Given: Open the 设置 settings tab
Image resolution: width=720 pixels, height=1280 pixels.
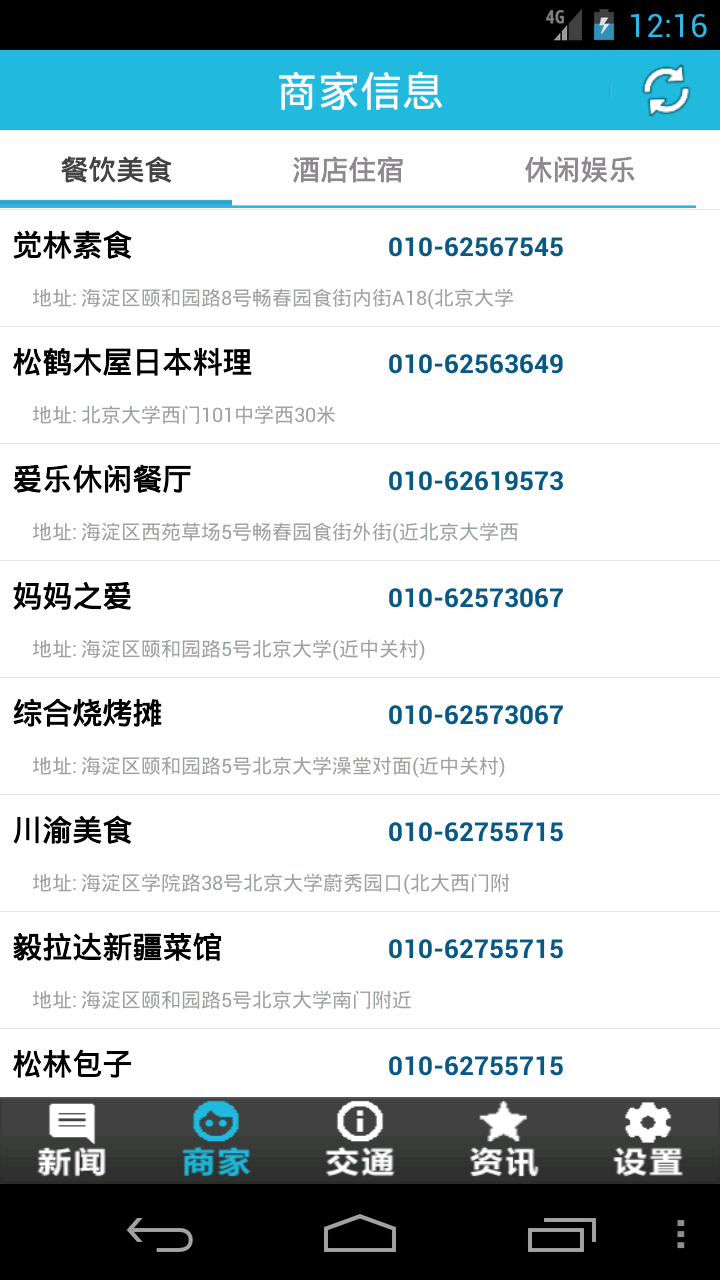Looking at the screenshot, I should click(x=648, y=1140).
